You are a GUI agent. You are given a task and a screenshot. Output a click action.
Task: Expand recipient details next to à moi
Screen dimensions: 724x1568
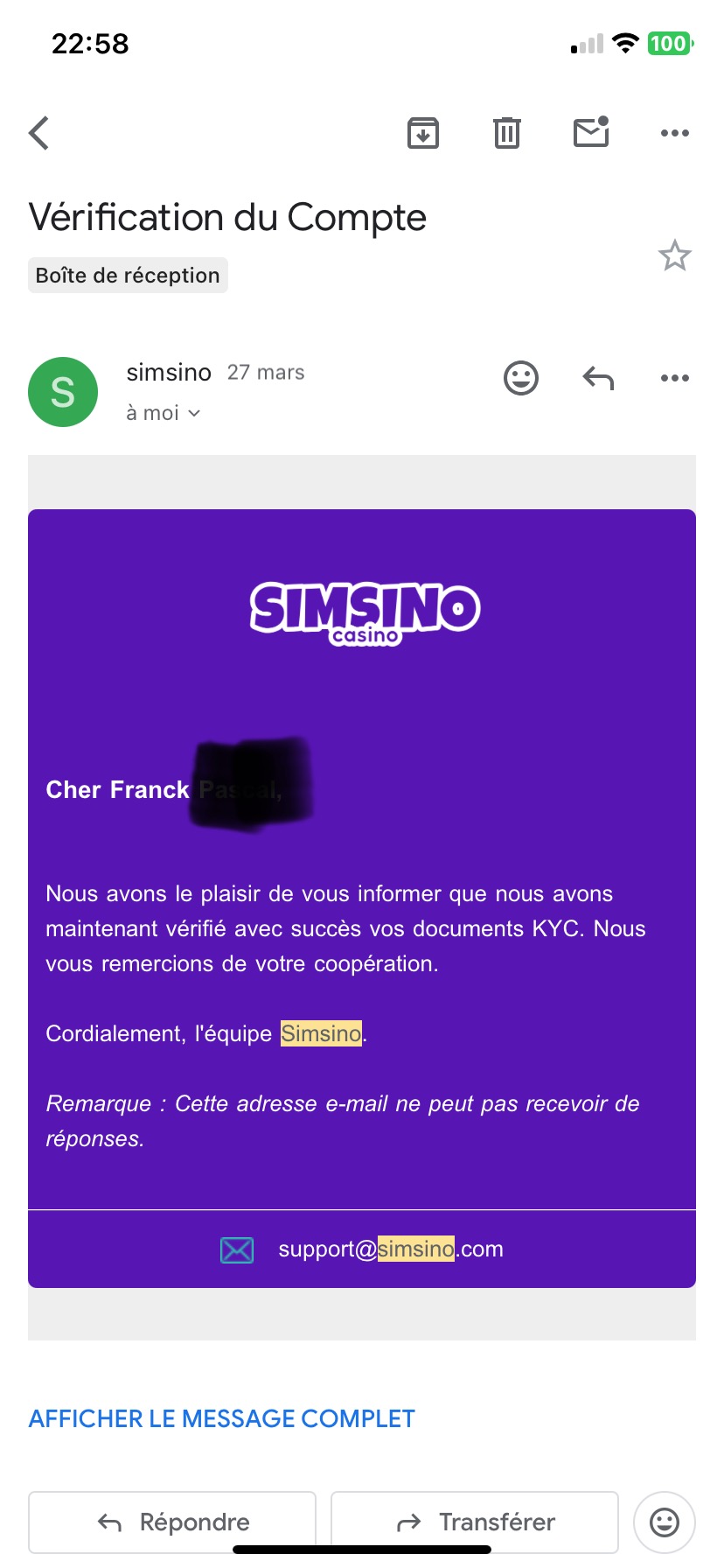pyautogui.click(x=194, y=413)
